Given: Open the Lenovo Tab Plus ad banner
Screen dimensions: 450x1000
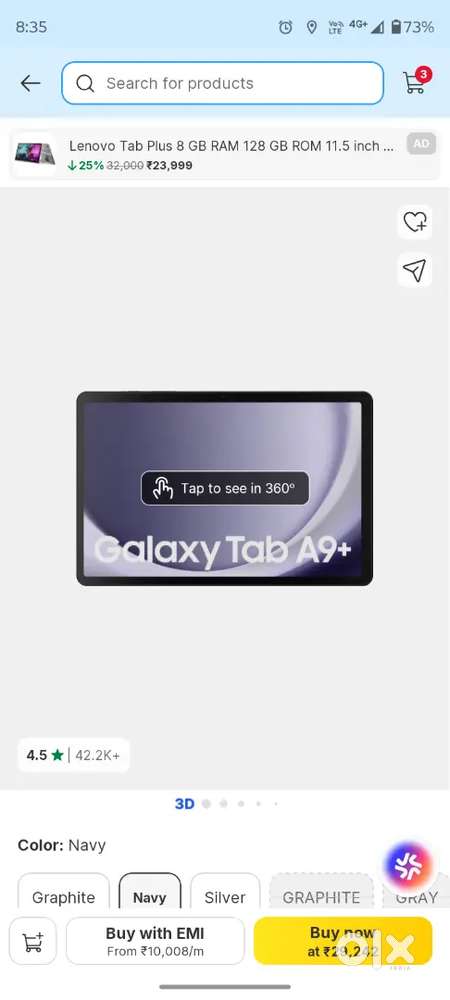Looking at the screenshot, I should 225,155.
